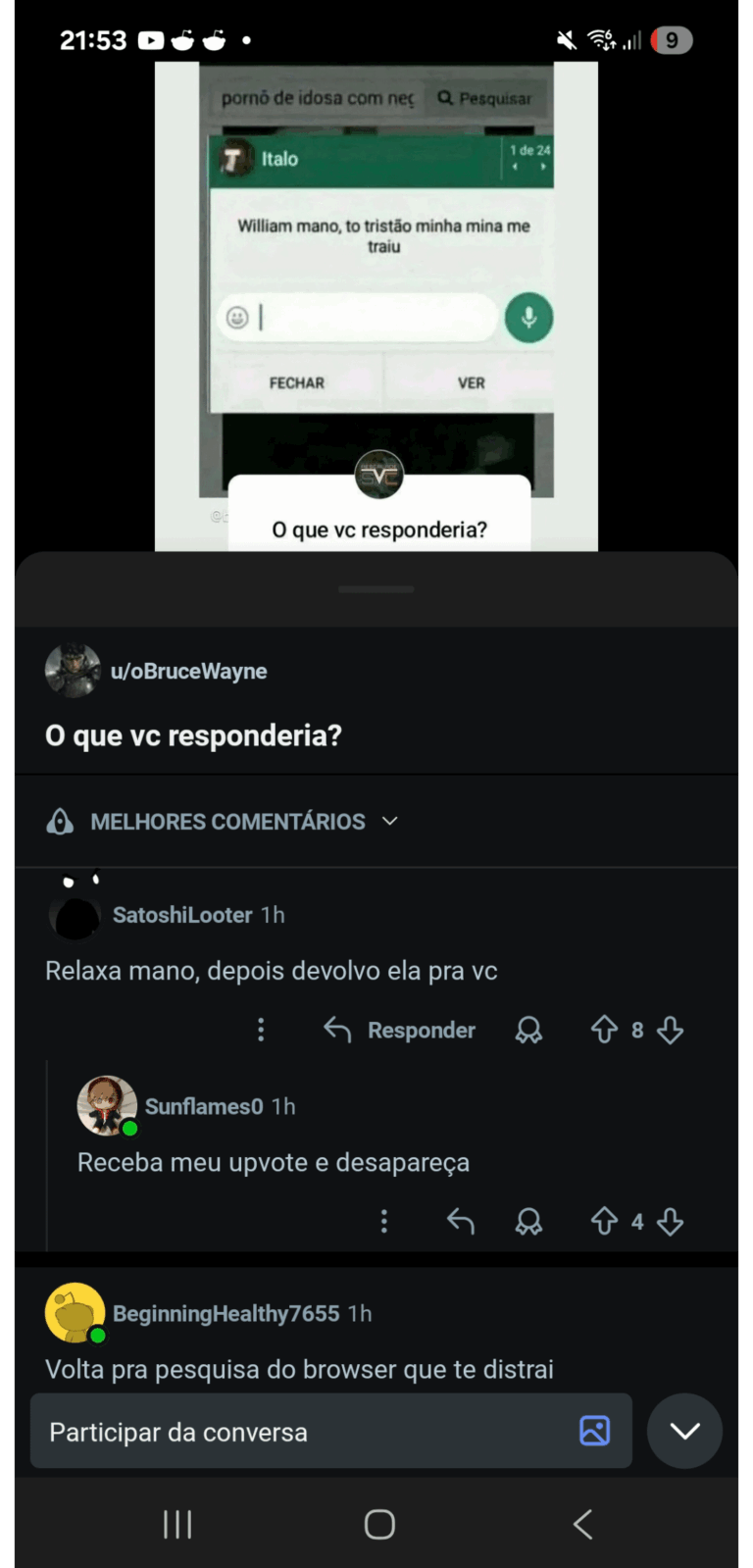Image resolution: width=753 pixels, height=1568 pixels.
Task: Tap Responder on SatoshiLooter's comment
Action: click(x=400, y=1030)
